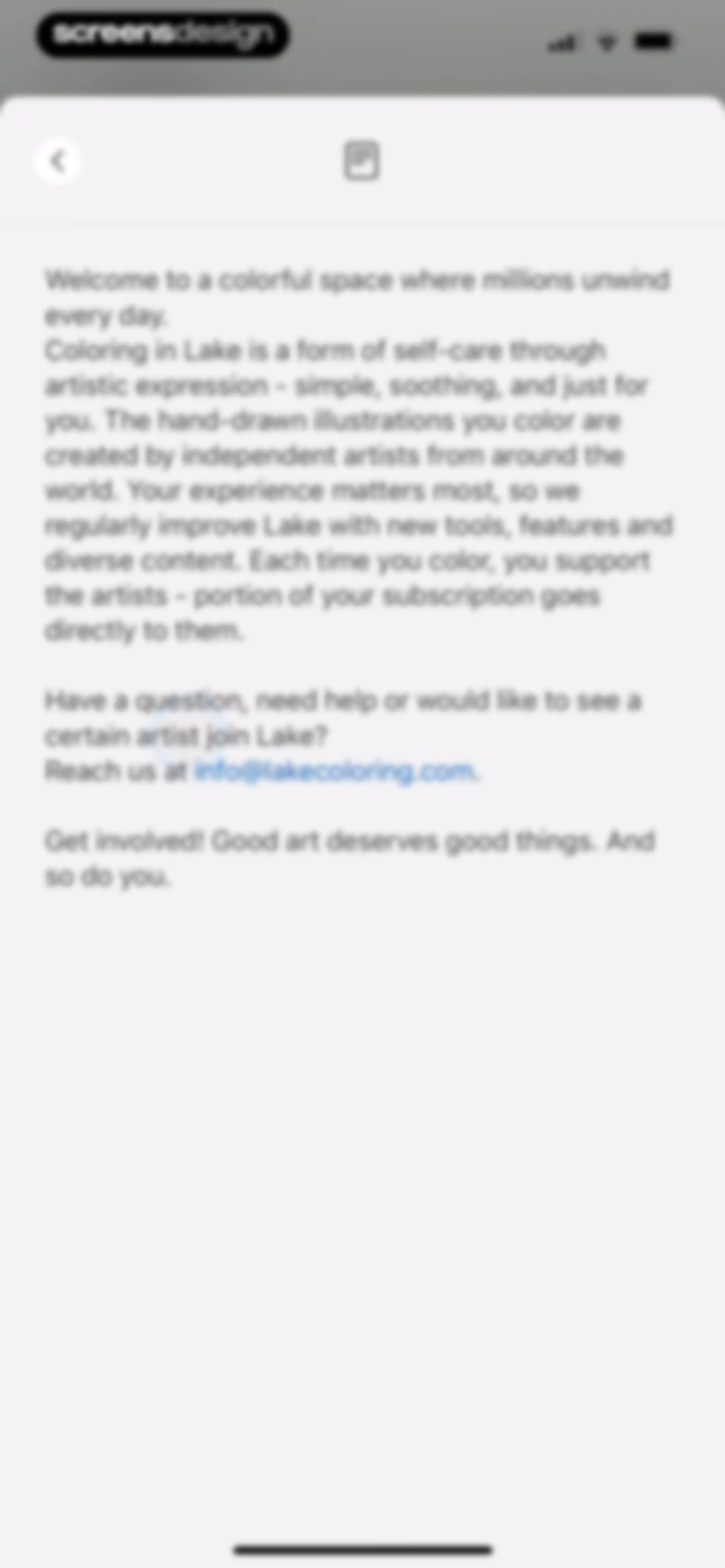
Task: Open the info@lakecoloring.com email link
Action: (x=334, y=771)
